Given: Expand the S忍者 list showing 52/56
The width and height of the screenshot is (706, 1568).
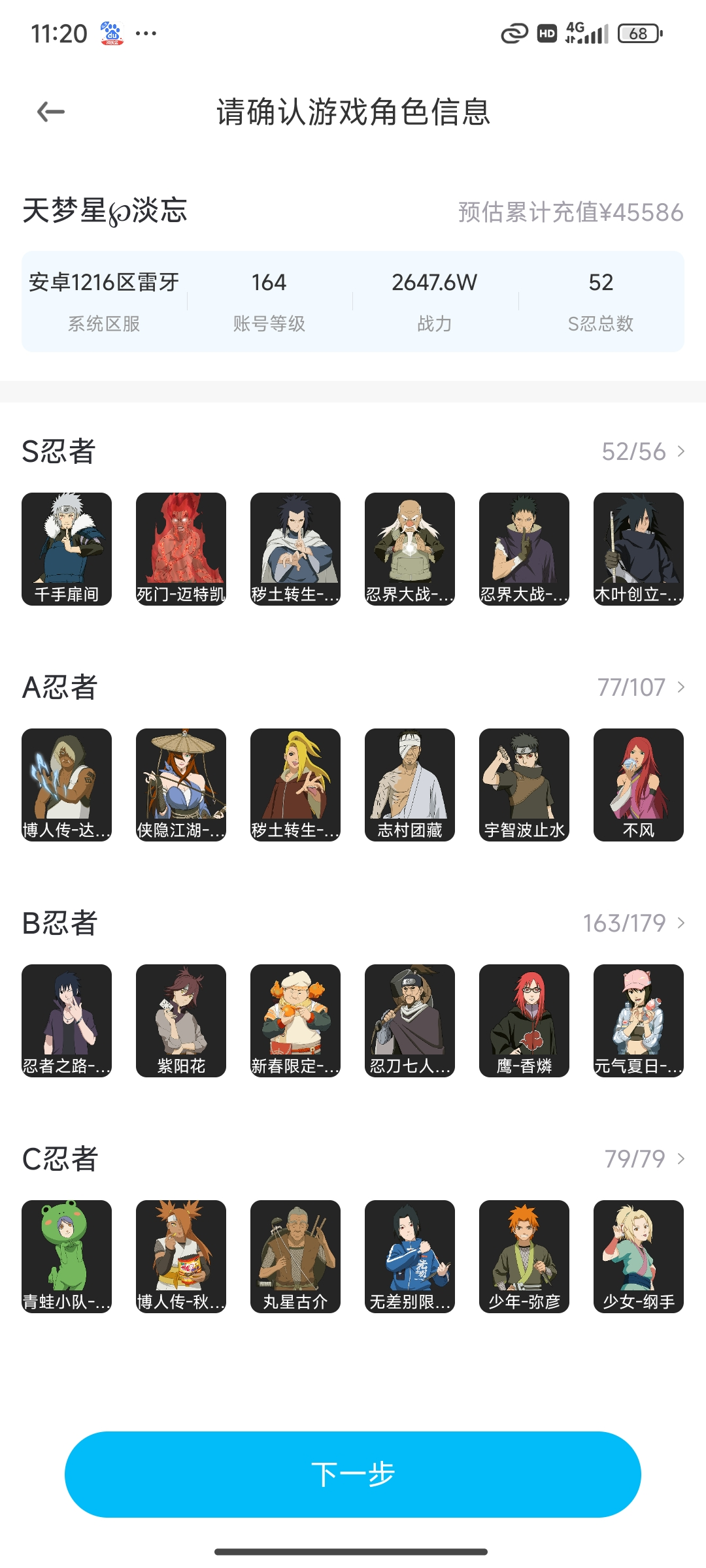Looking at the screenshot, I should pos(643,451).
